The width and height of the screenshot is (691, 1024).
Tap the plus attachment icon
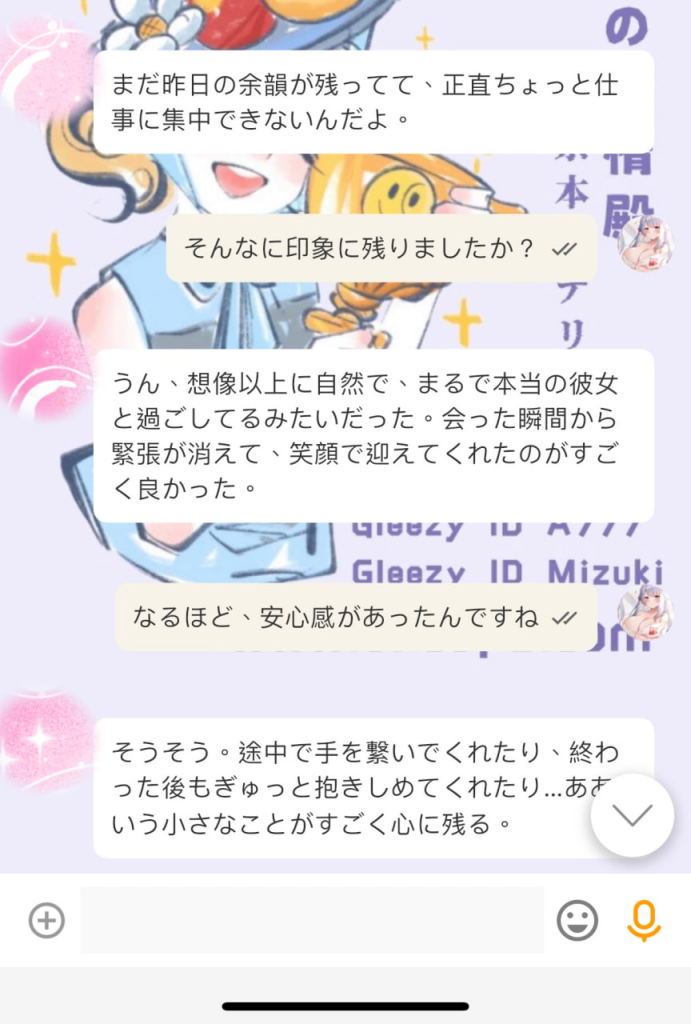pyautogui.click(x=46, y=920)
